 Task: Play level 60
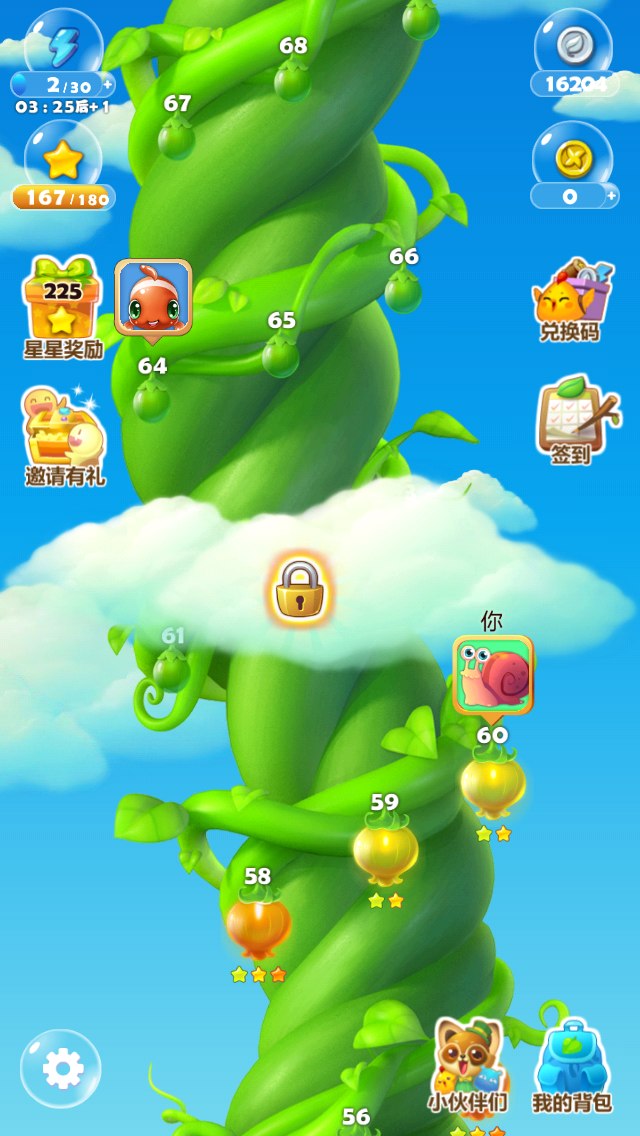pos(493,784)
